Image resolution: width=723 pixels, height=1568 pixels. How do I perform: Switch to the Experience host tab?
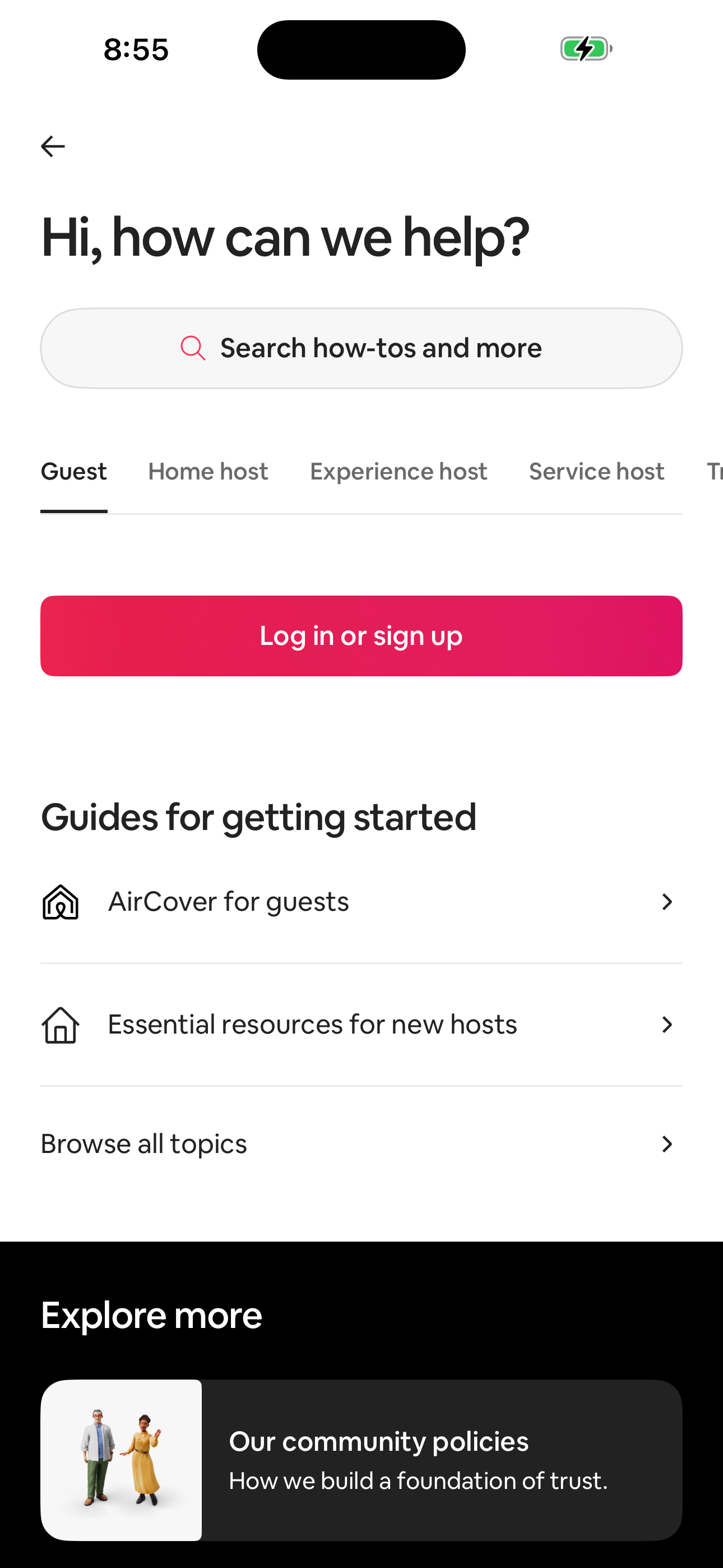tap(398, 471)
